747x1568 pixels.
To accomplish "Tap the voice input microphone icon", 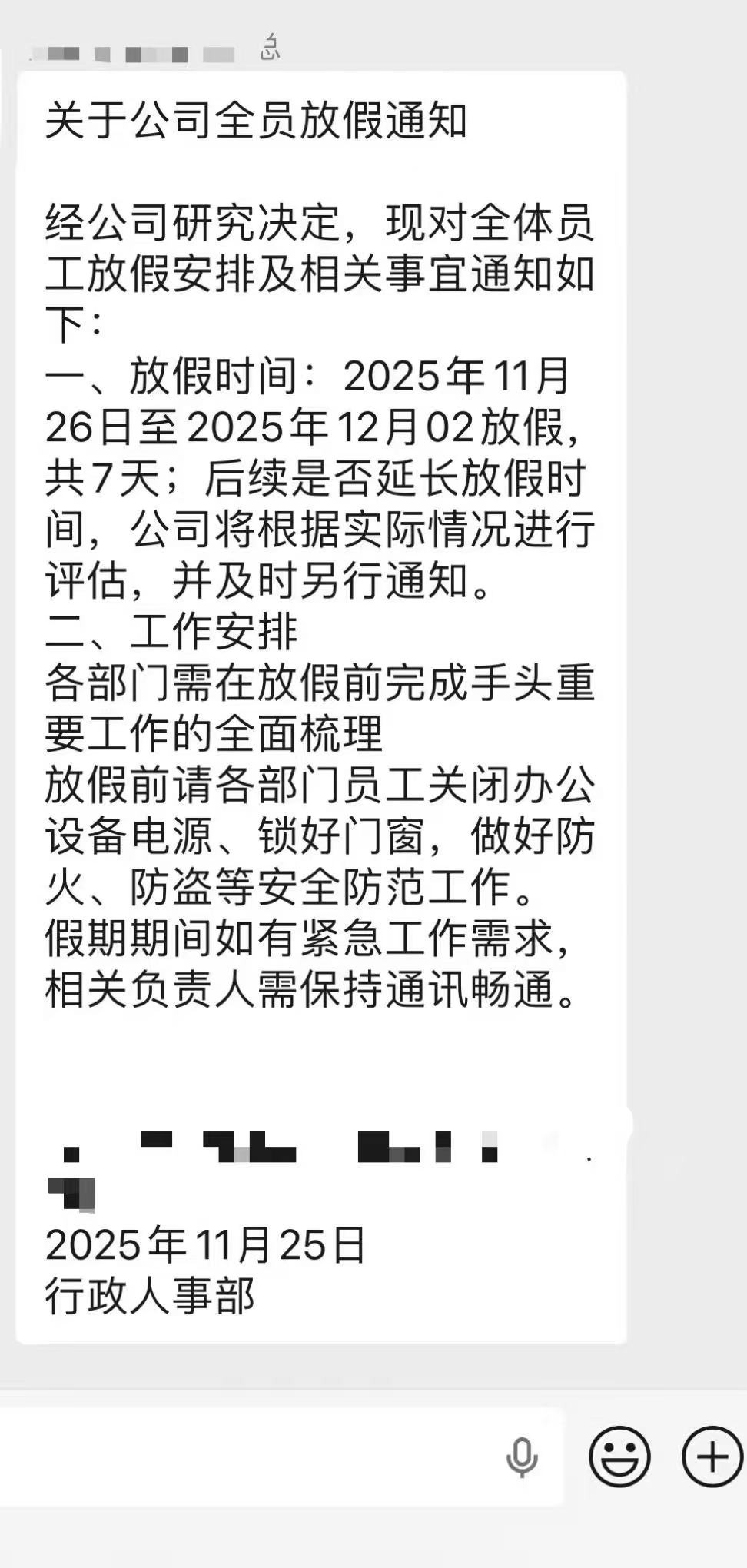I will pos(522,1457).
